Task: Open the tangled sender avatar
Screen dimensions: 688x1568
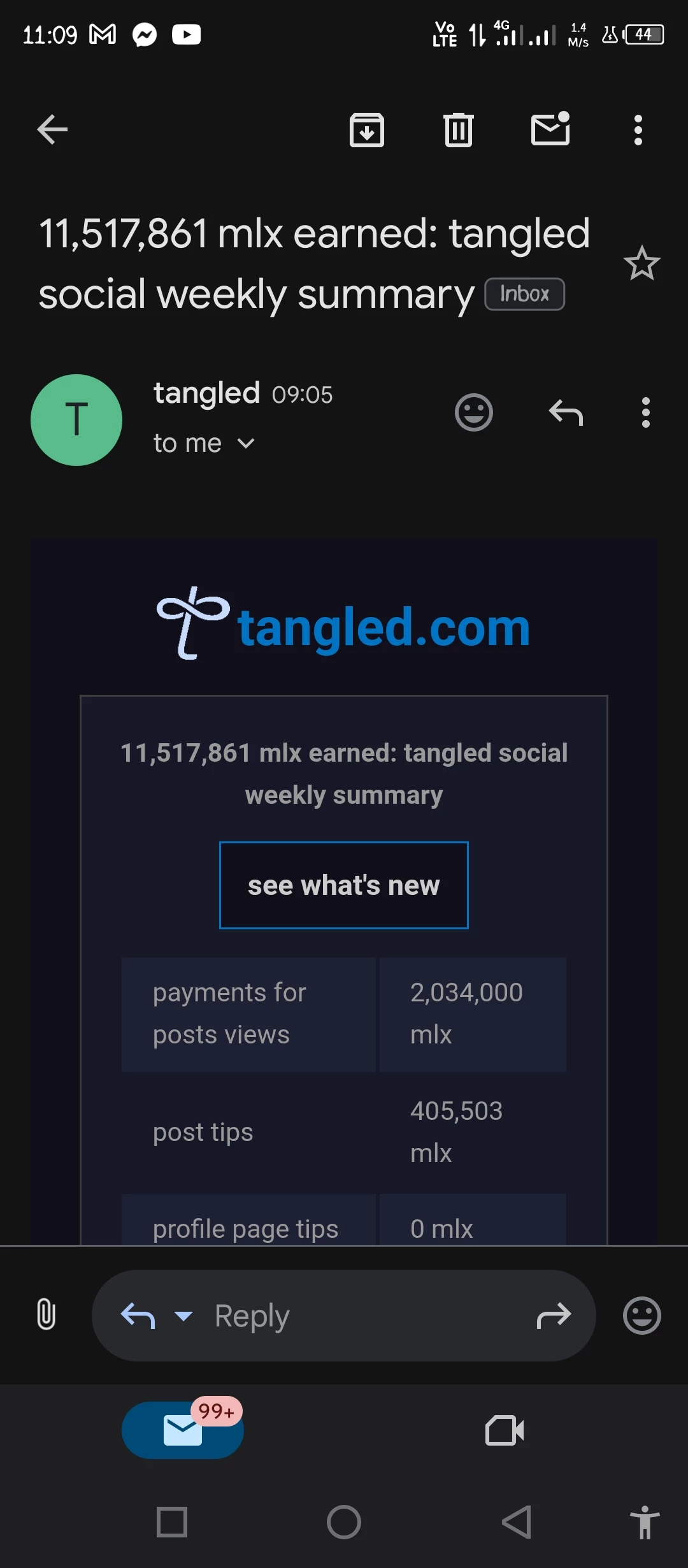Action: (x=76, y=420)
